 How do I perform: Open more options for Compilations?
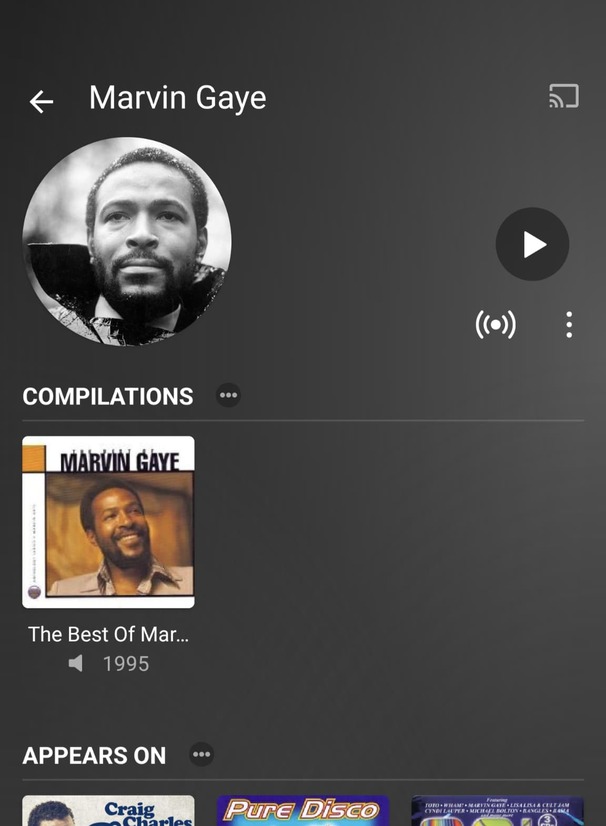point(229,395)
